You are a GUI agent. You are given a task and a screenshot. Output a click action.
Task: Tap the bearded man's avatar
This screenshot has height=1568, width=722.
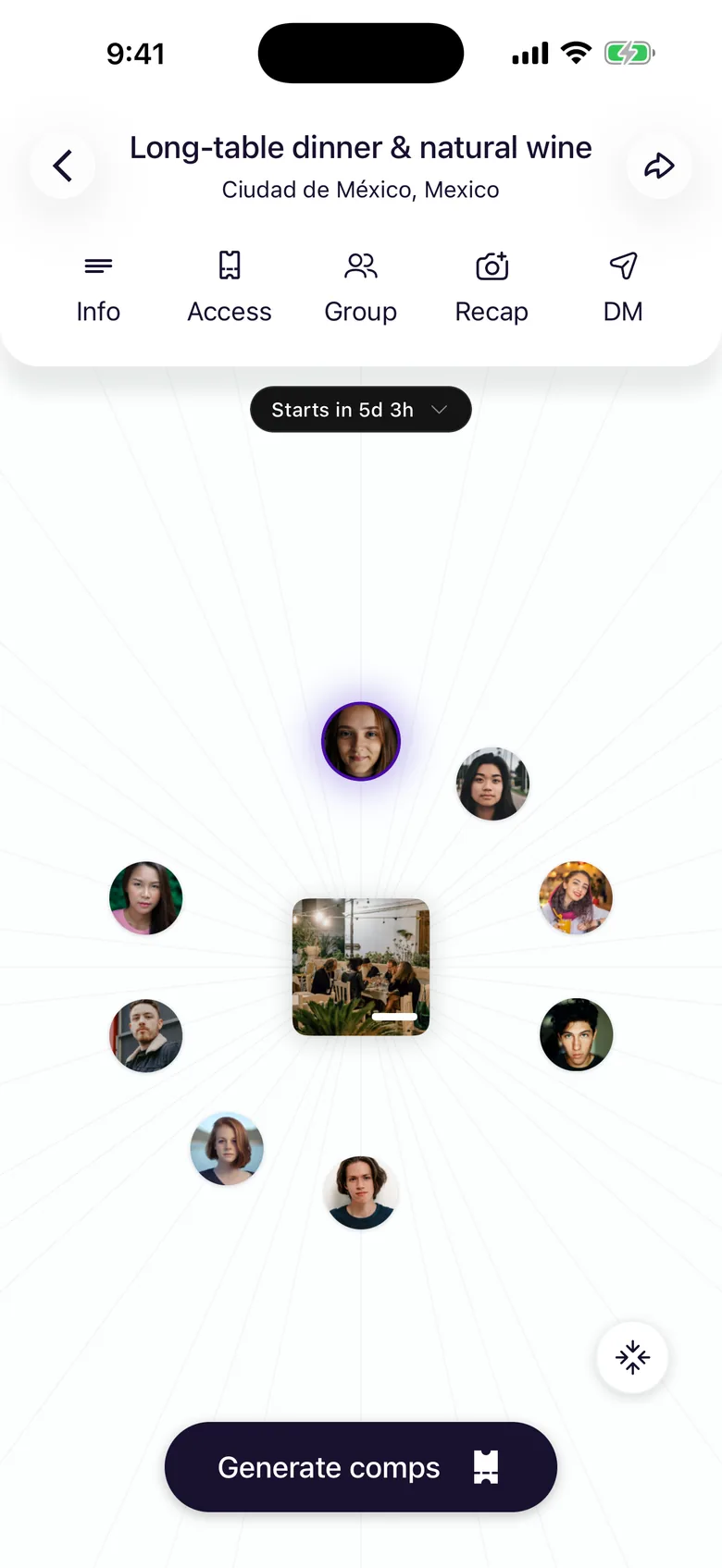coord(146,1035)
